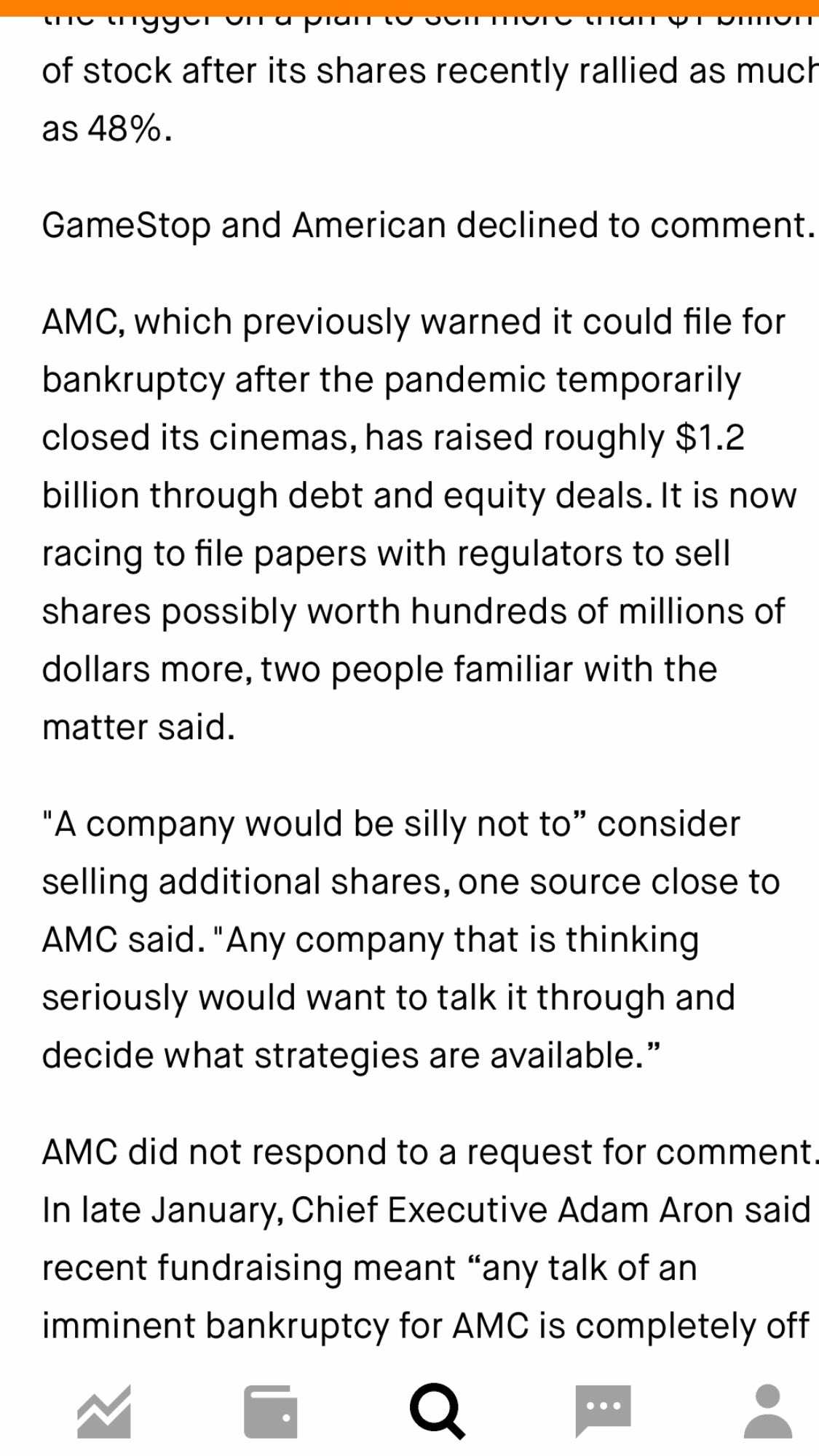819x1456 pixels.
Task: Open the stock chart tab
Action: coord(104,1411)
